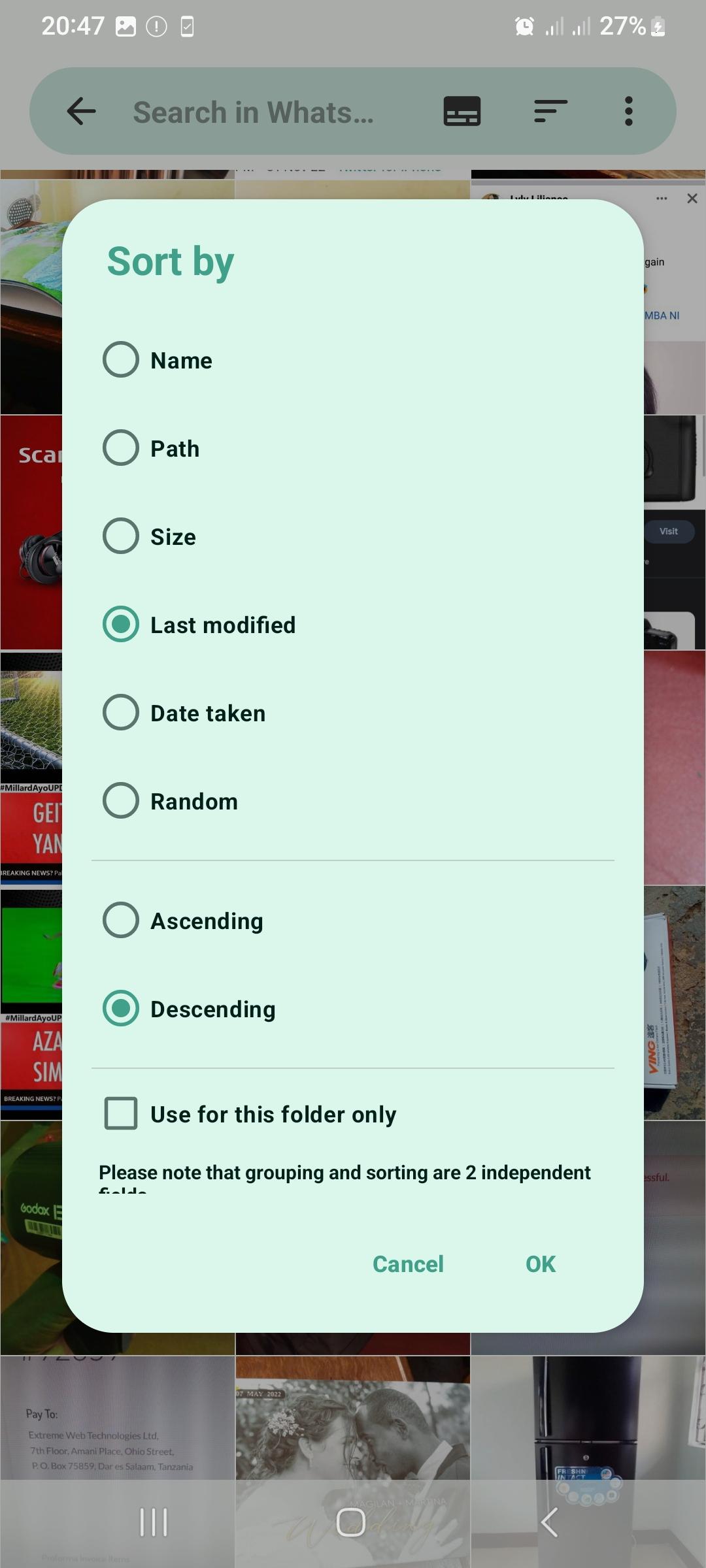This screenshot has height=1568, width=706.
Task: Tap the system back navigation button
Action: coord(549,1522)
